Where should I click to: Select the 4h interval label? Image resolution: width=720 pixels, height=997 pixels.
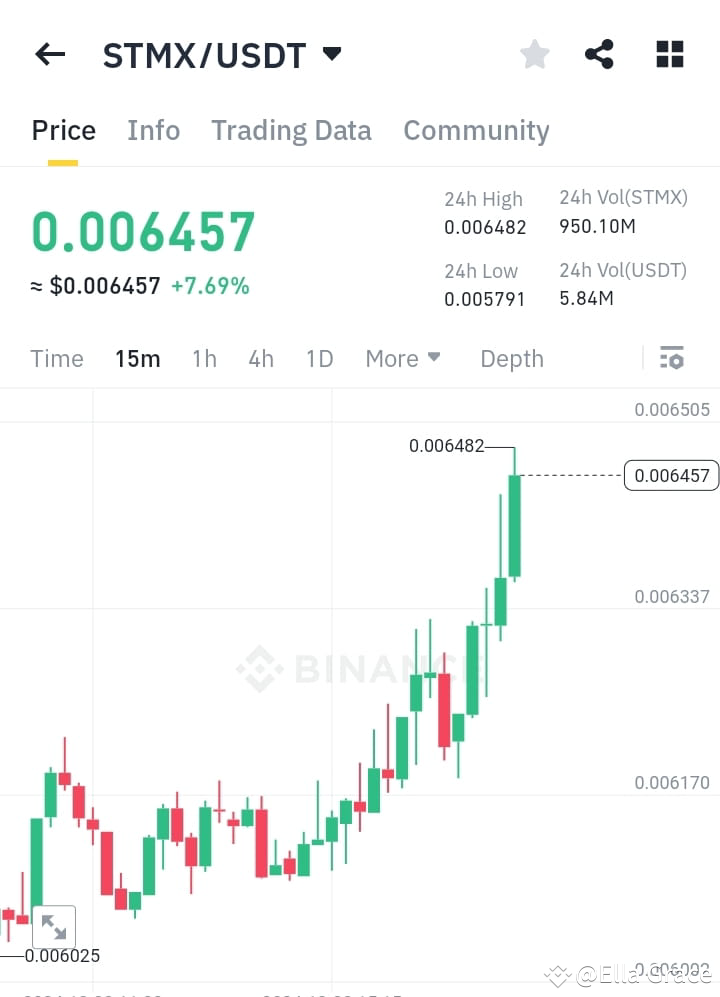click(260, 358)
